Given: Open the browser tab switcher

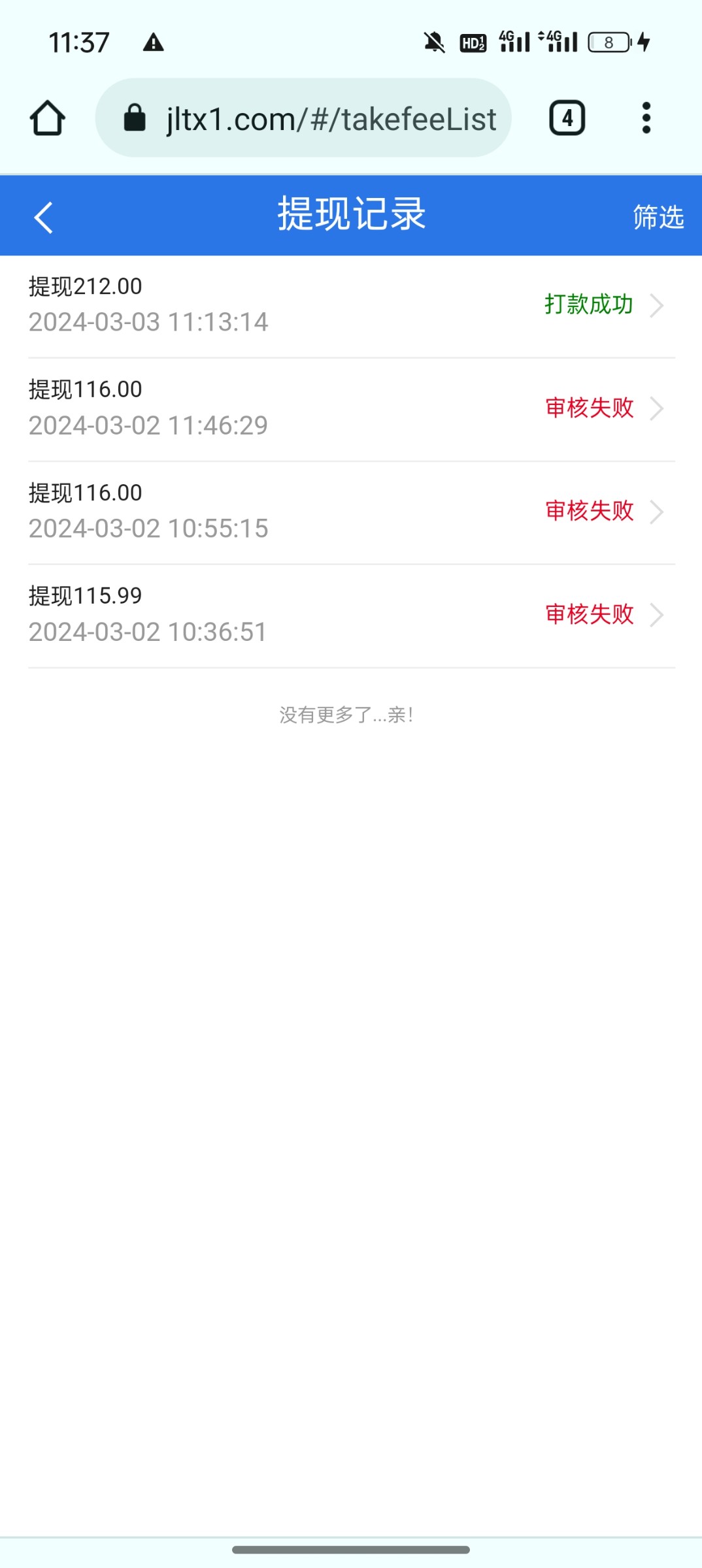Looking at the screenshot, I should [x=567, y=118].
